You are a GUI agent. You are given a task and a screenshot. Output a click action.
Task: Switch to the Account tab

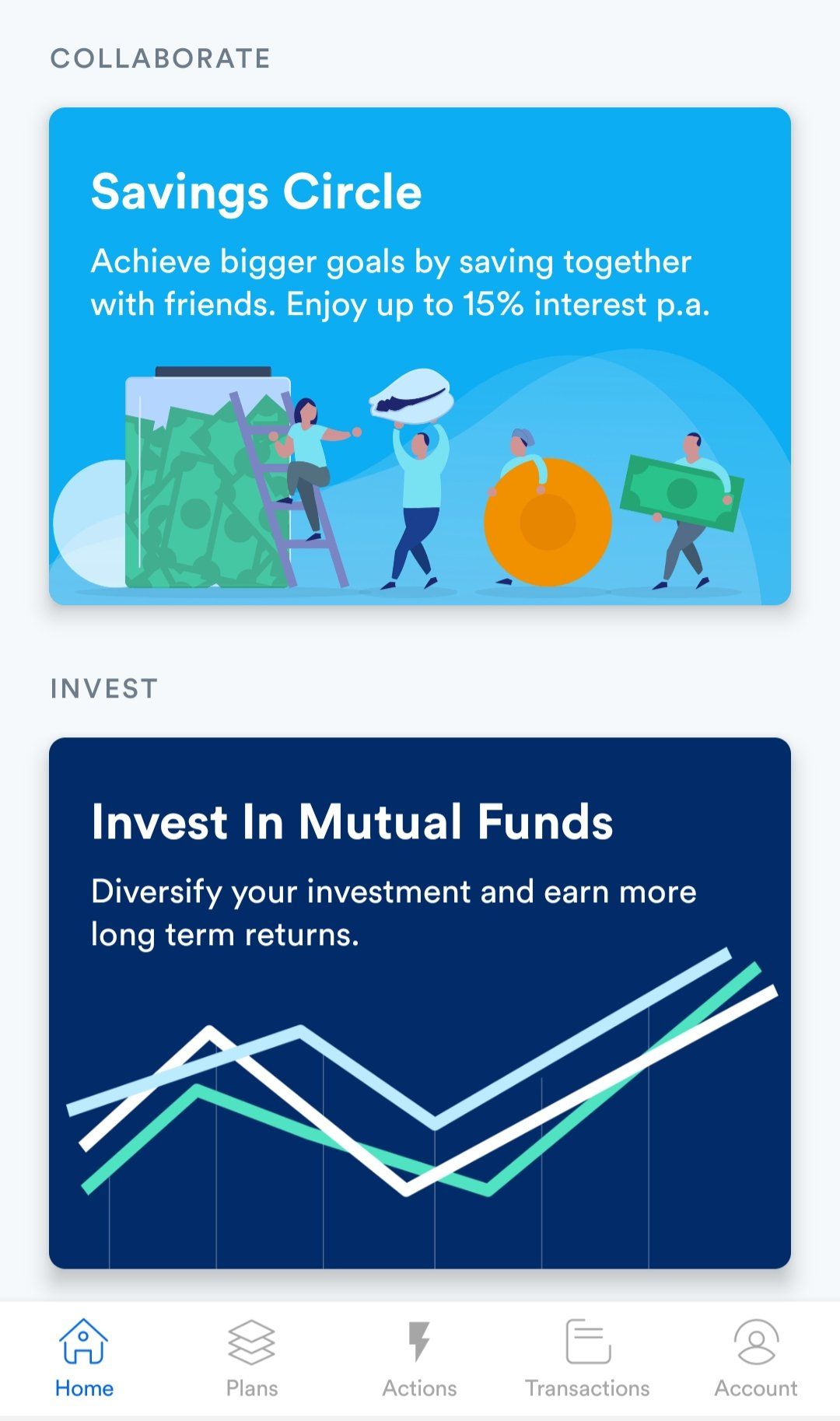(755, 1358)
